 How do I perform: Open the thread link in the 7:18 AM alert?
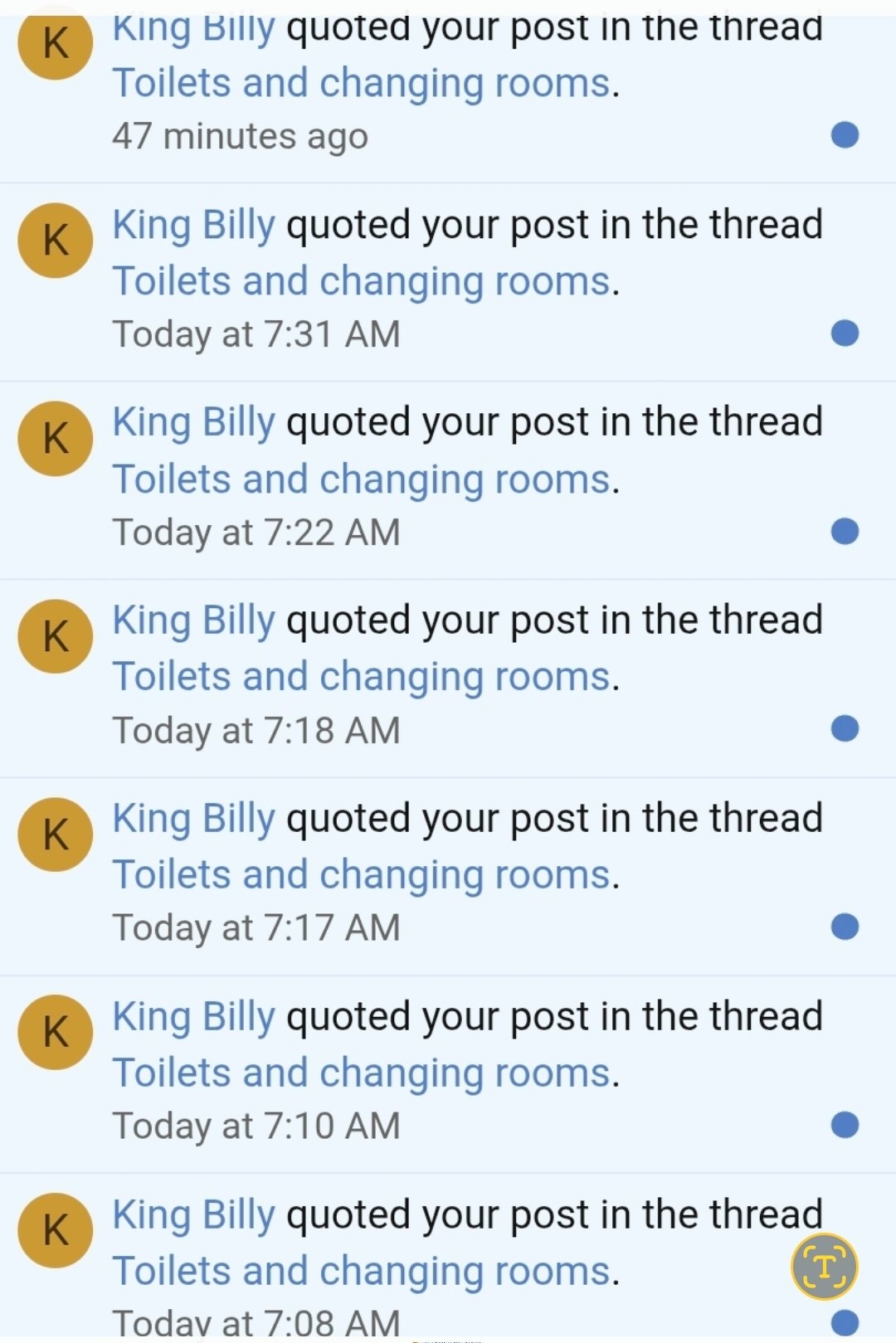[362, 677]
